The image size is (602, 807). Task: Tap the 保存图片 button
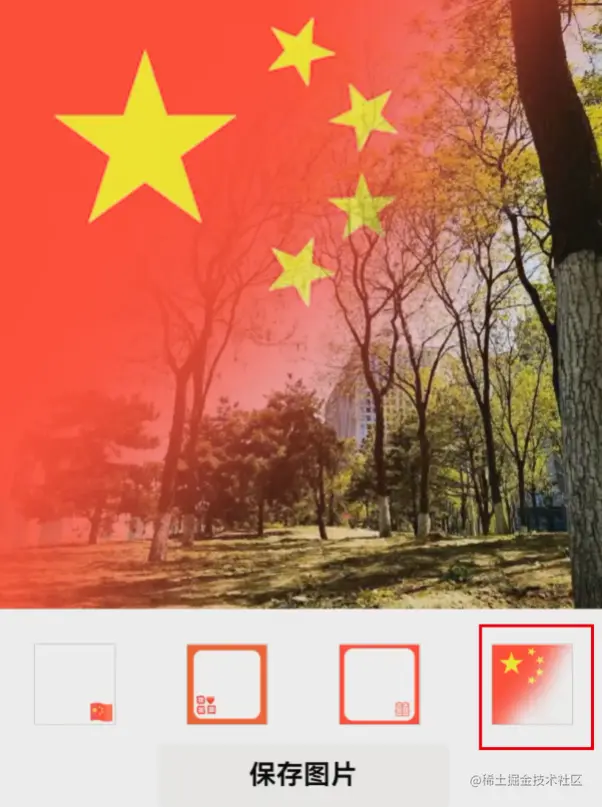click(301, 775)
